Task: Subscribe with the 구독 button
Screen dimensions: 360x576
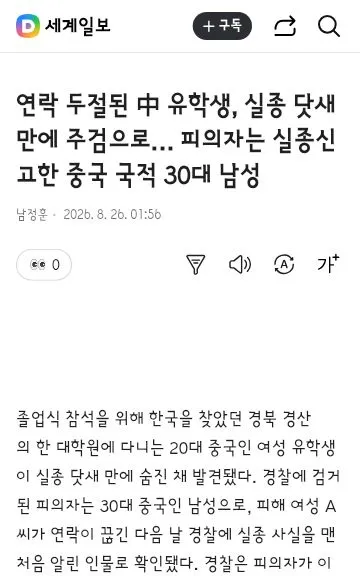Action: click(222, 26)
